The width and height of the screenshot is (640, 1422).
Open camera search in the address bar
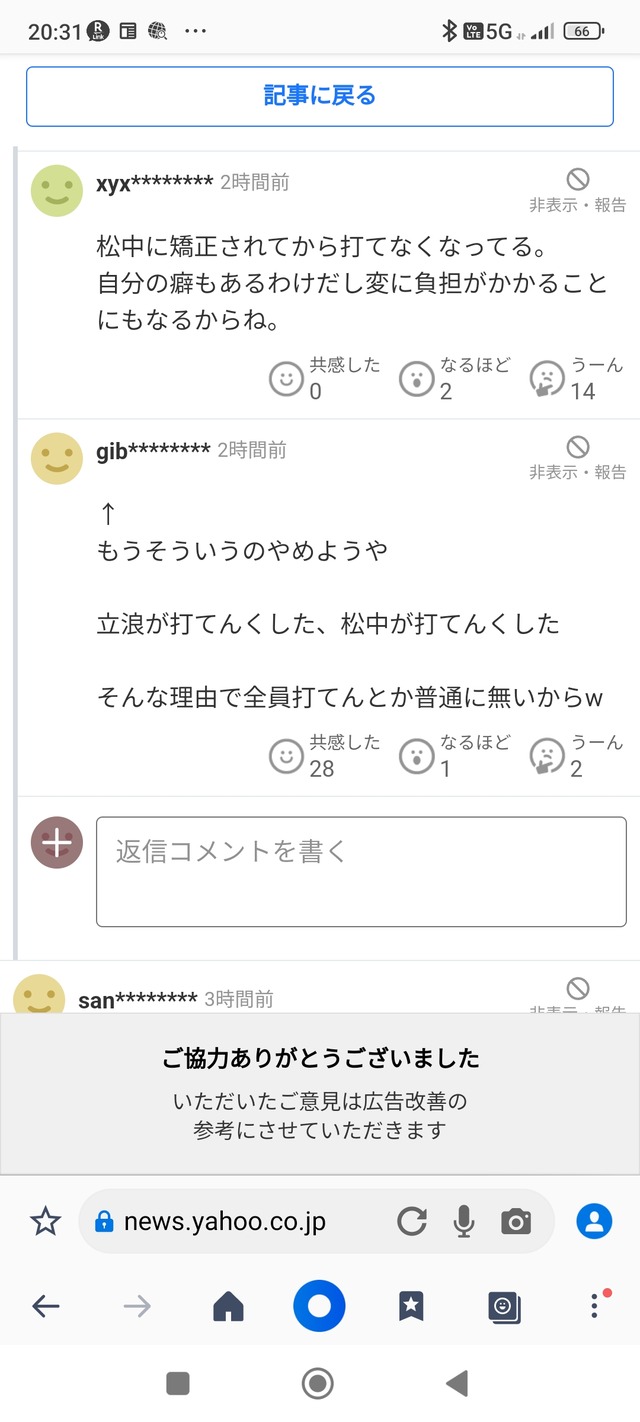pos(516,1221)
